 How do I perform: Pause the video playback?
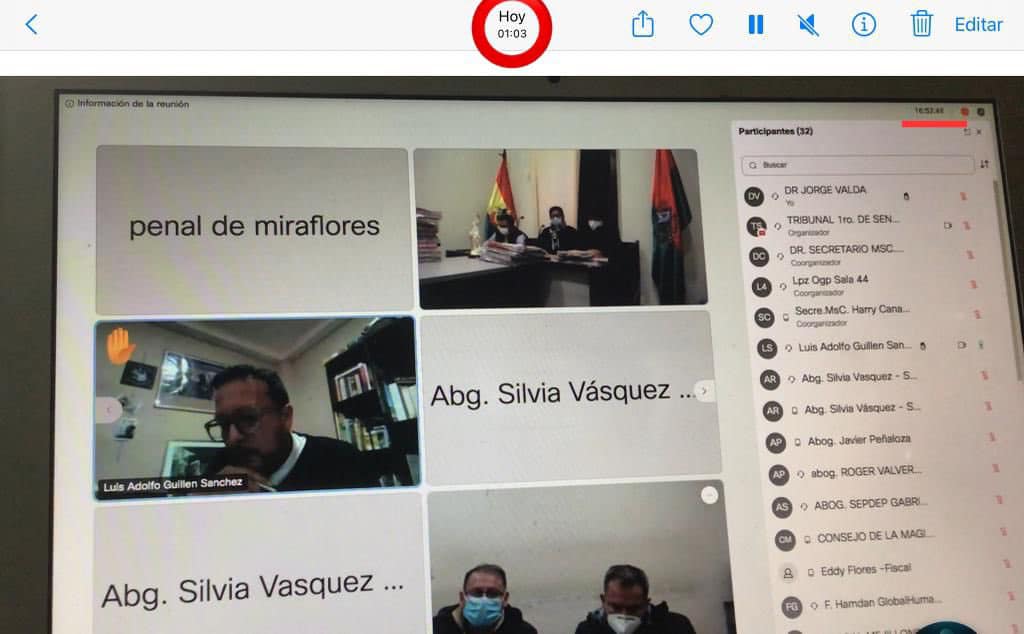tap(756, 25)
